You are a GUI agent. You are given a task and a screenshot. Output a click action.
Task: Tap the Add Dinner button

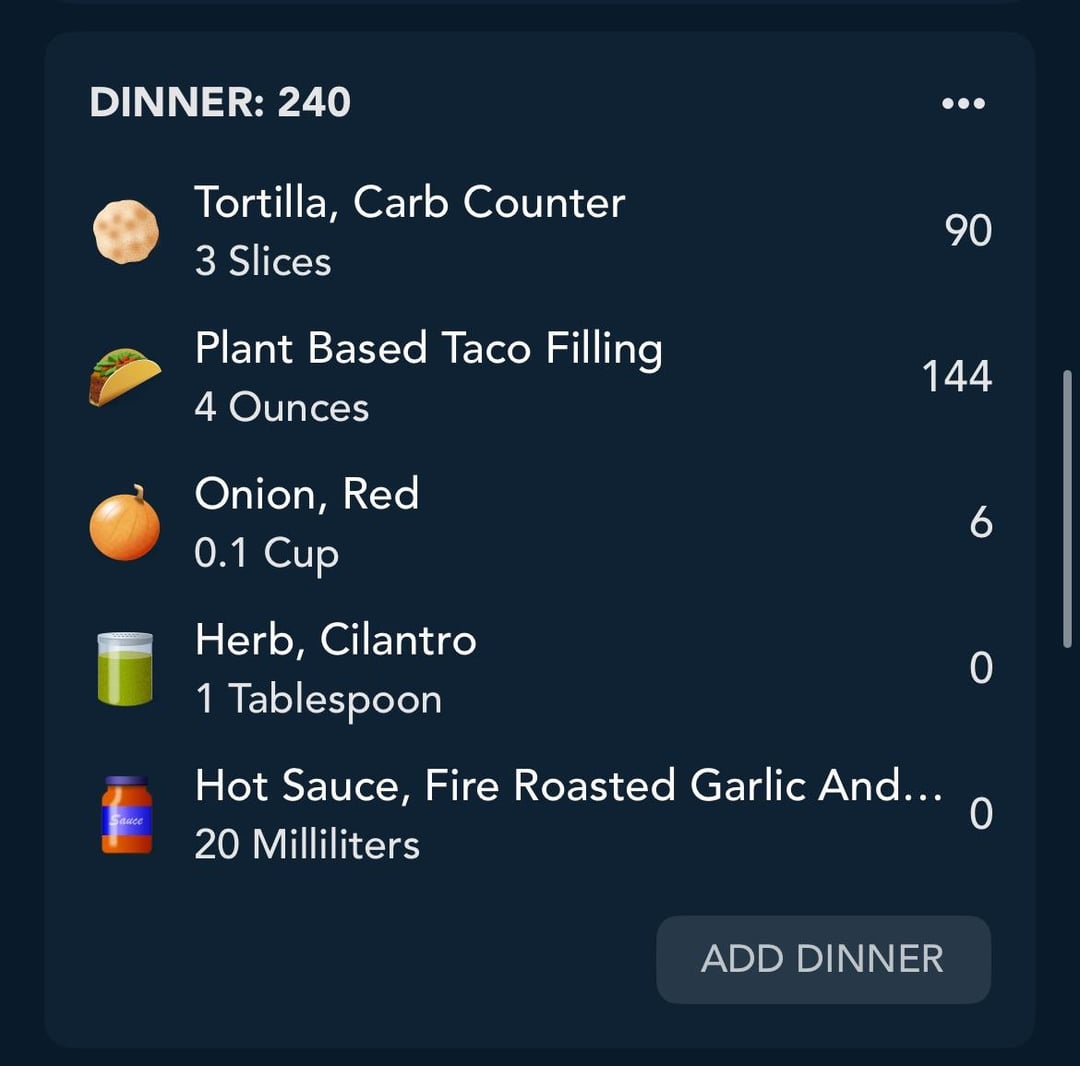coord(822,959)
